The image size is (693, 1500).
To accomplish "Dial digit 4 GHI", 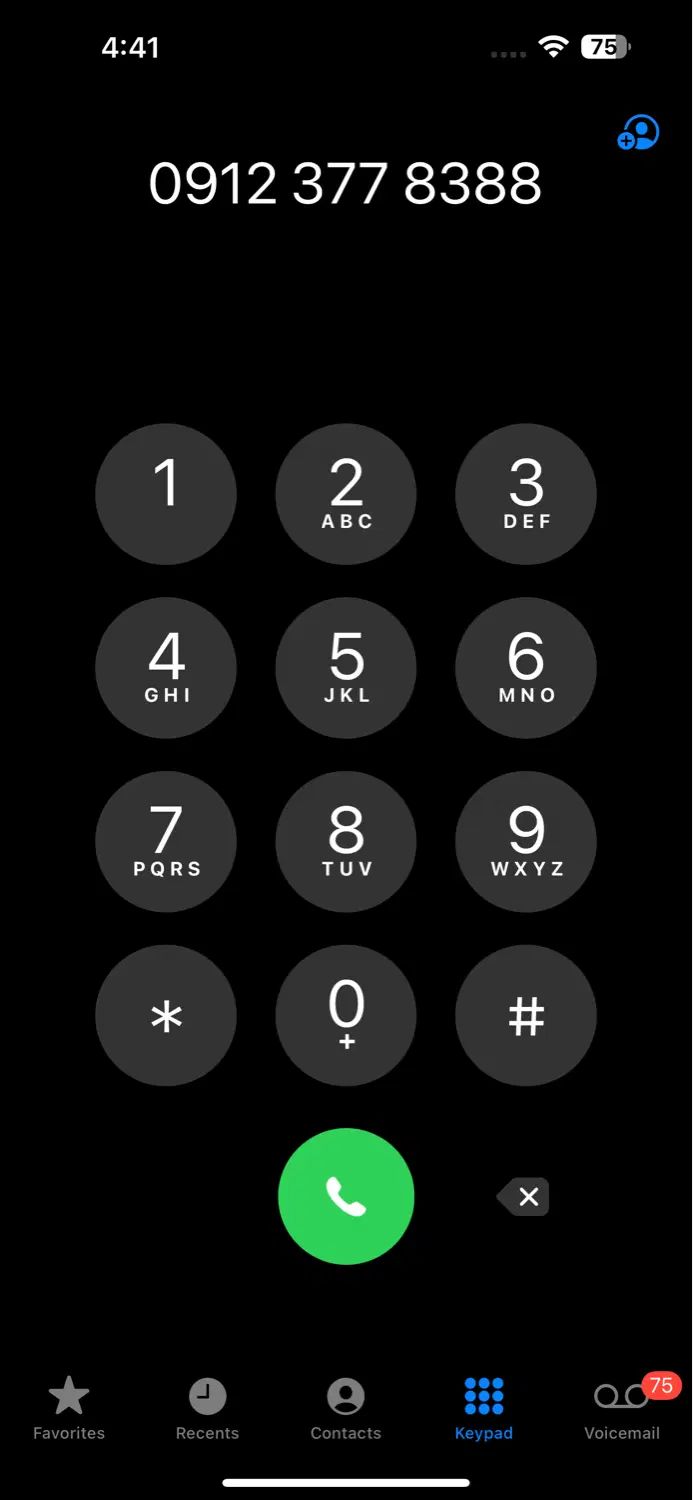I will [166, 668].
